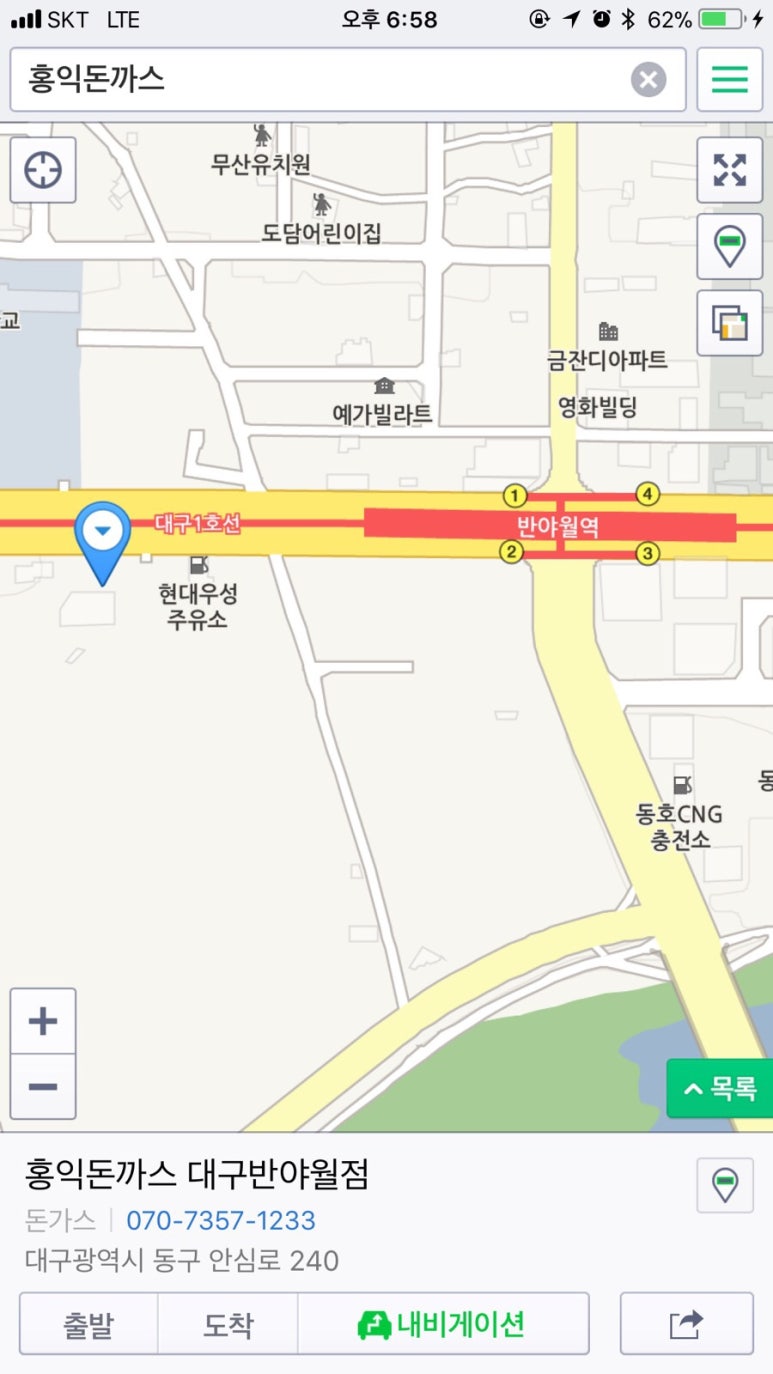The width and height of the screenshot is (773, 1374).
Task: Open the green hamburger menu
Action: point(729,79)
